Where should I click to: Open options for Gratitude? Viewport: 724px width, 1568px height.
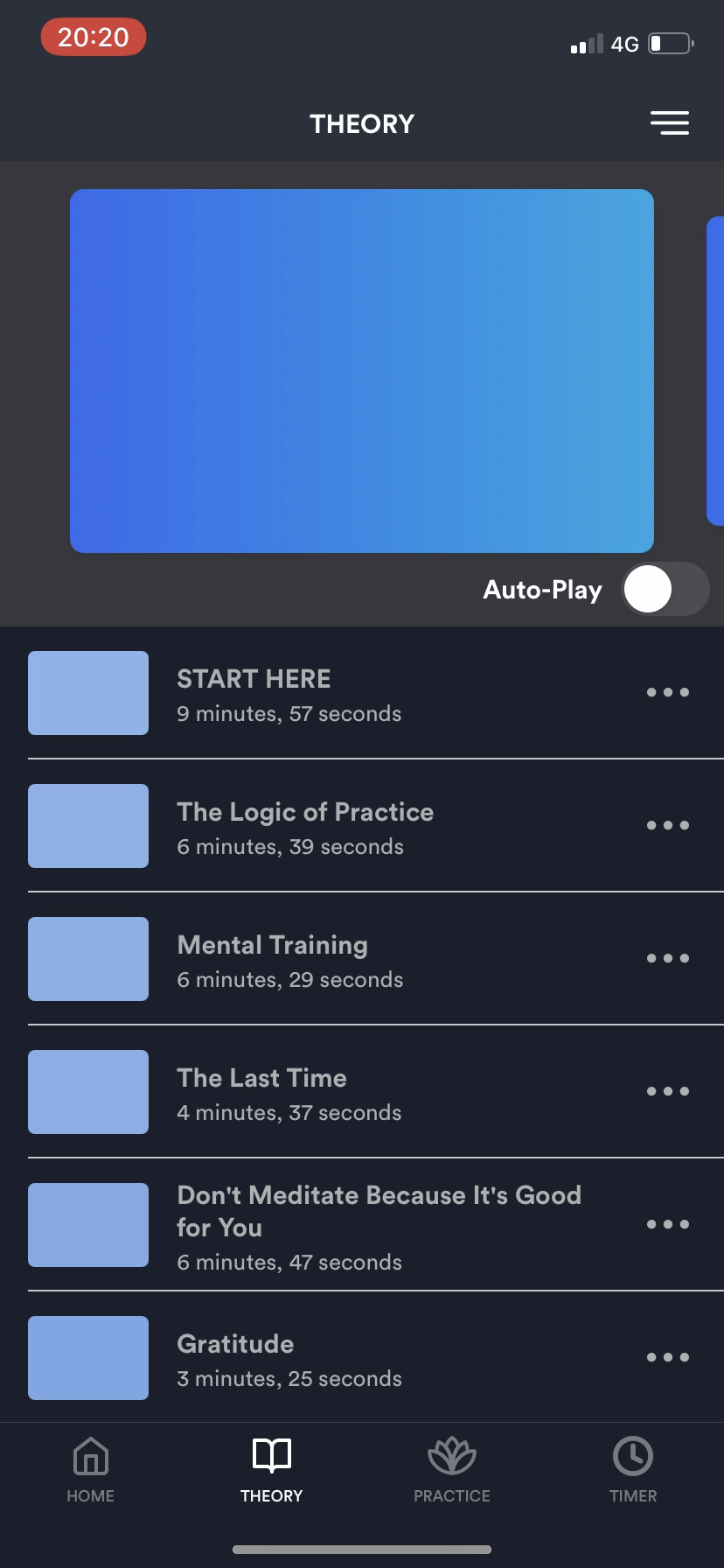pos(668,1357)
